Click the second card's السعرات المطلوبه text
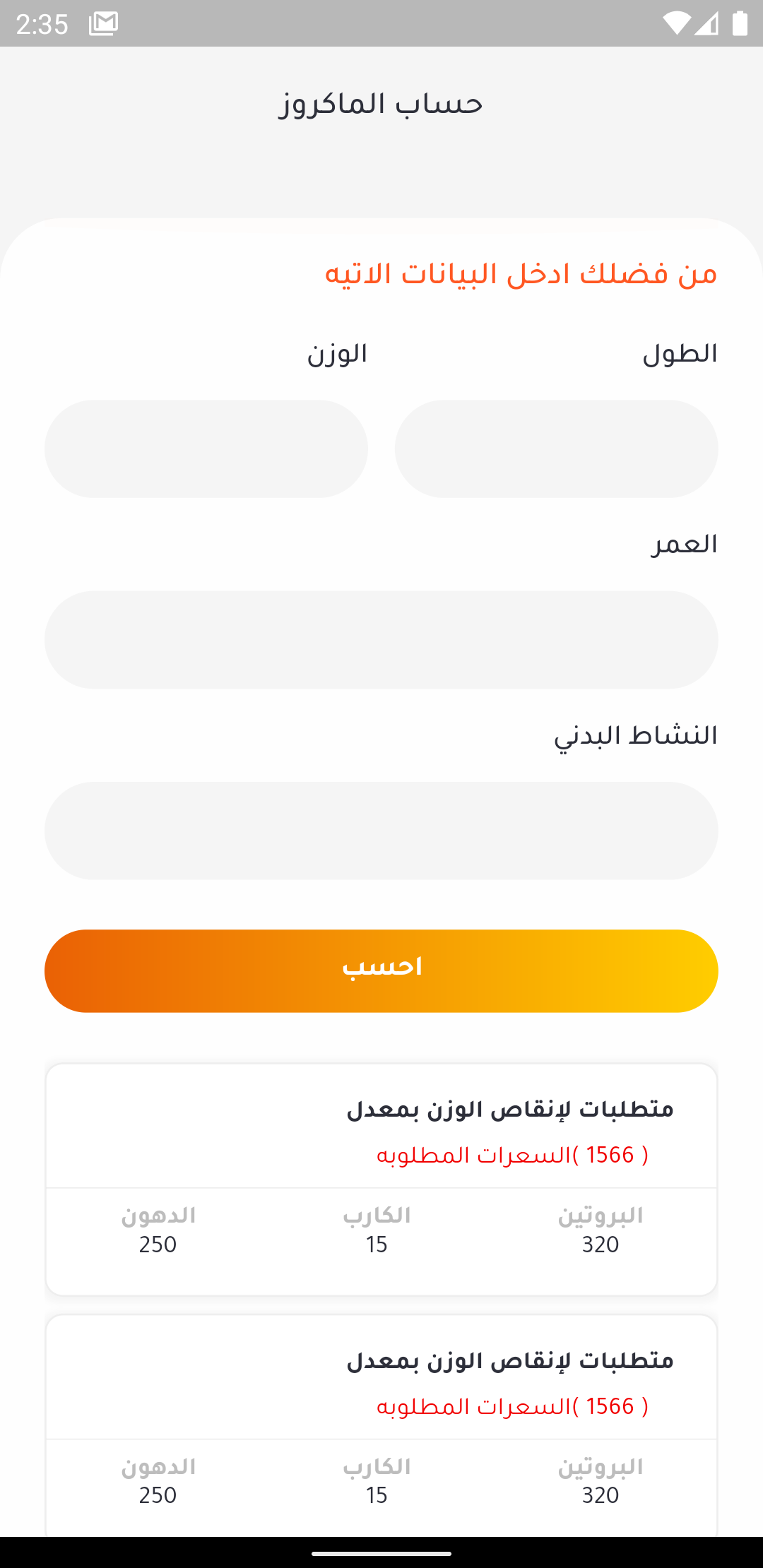The width and height of the screenshot is (763, 1568). pos(512,1406)
